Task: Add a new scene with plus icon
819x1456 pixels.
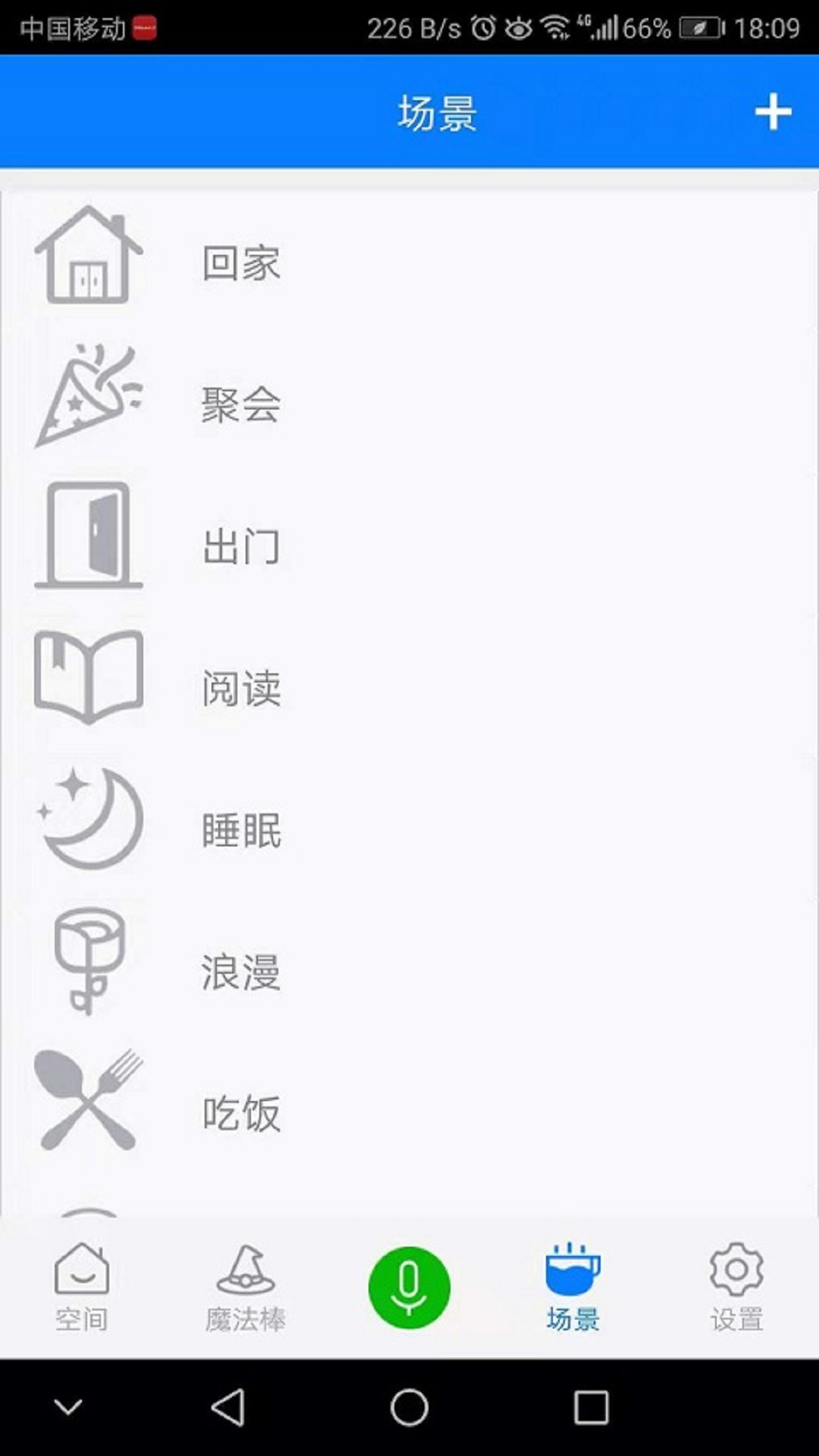Action: coord(773,112)
